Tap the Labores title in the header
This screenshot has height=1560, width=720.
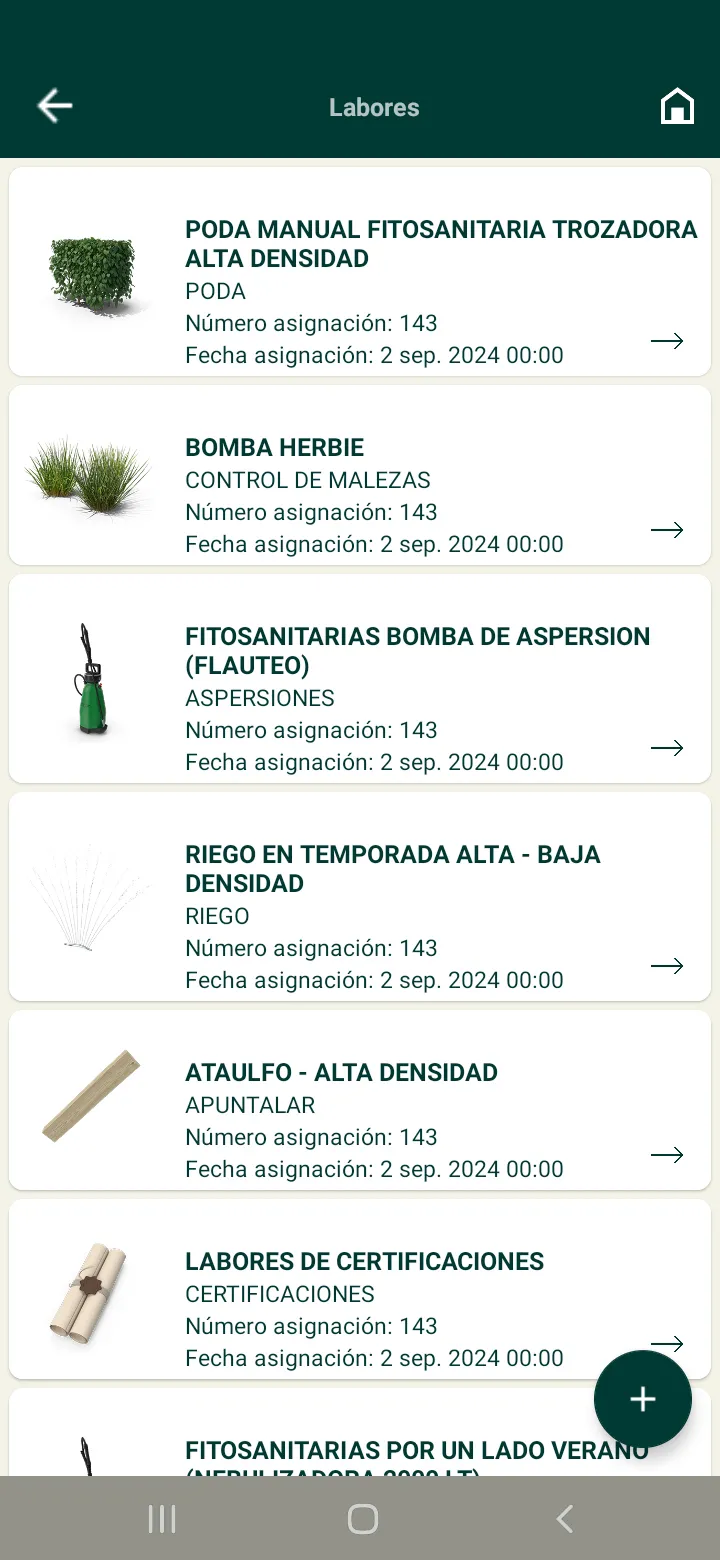coord(374,108)
